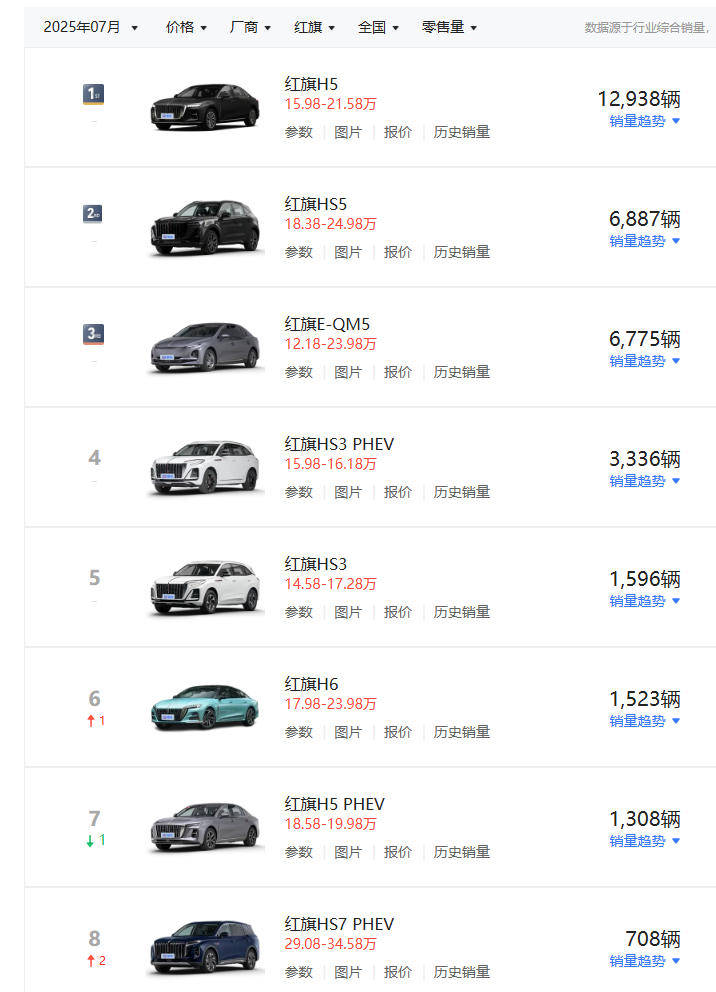The image size is (716, 992).
Task: View 报价 for 红旗HS7 PHEV
Action: [x=398, y=972]
